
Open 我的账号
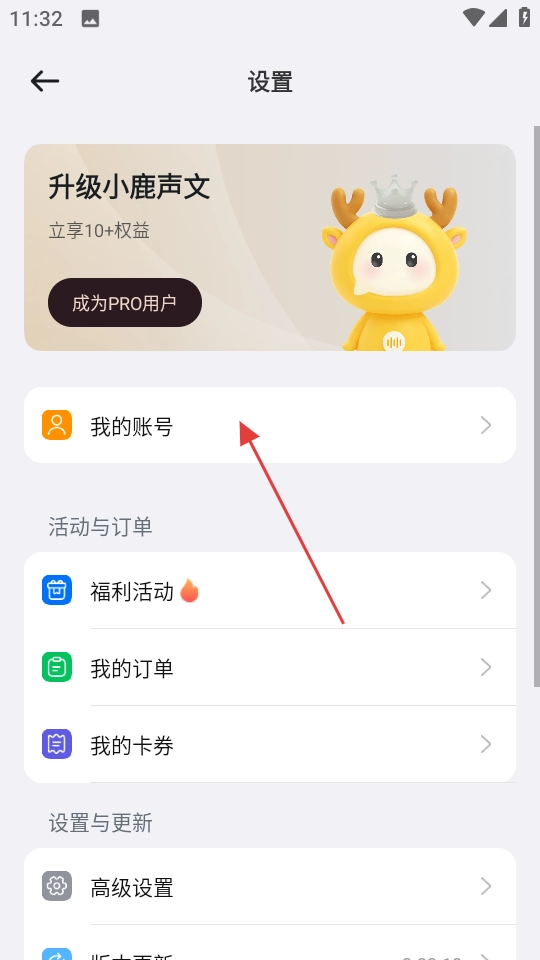click(x=270, y=425)
